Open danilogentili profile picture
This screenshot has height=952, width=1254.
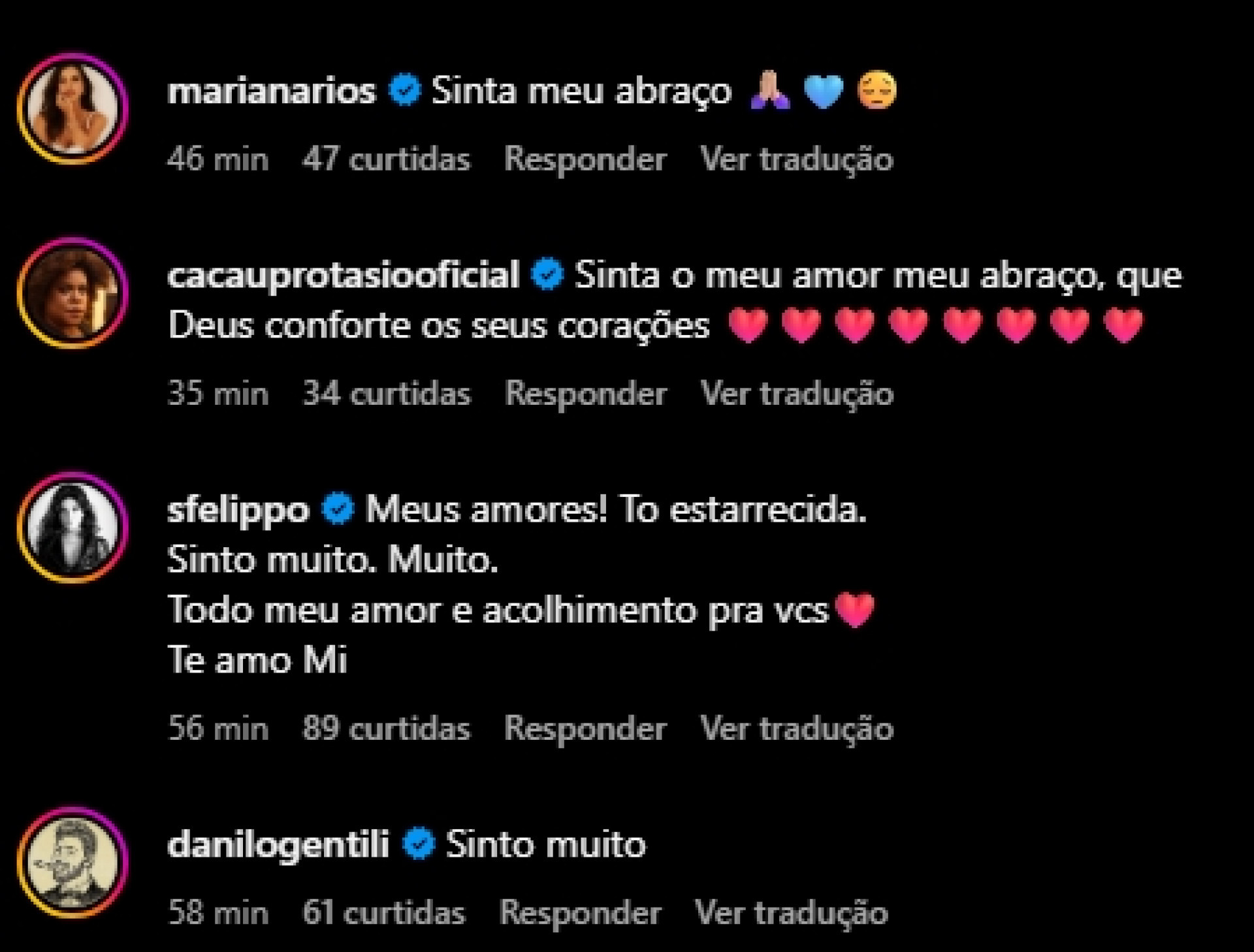click(72, 863)
